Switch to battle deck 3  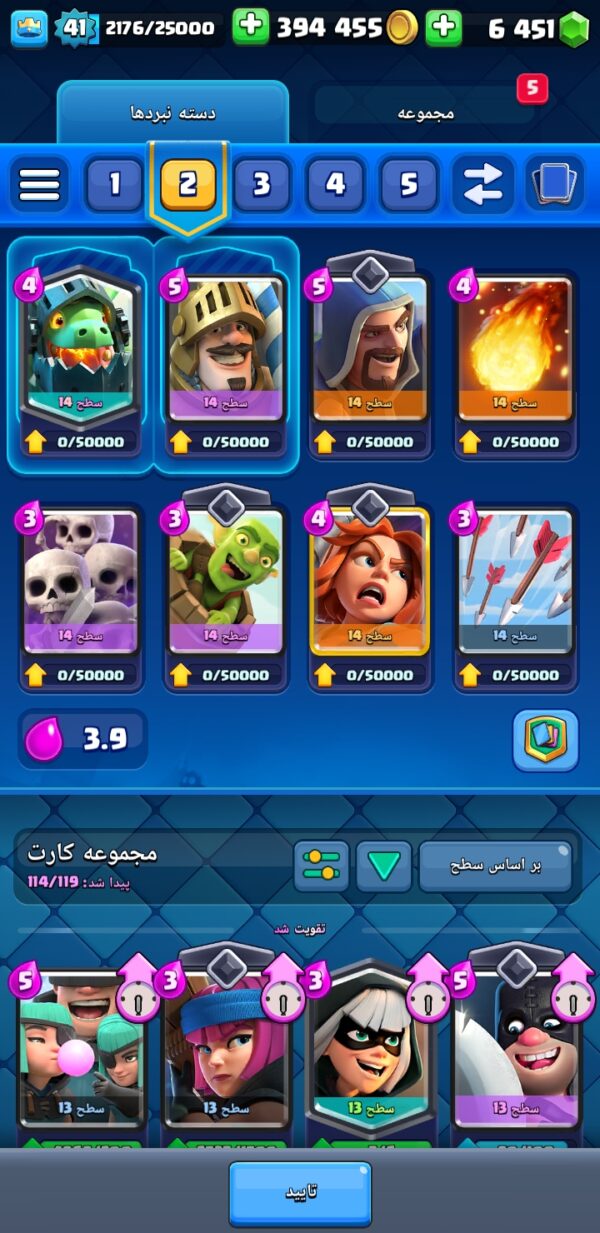(x=262, y=185)
